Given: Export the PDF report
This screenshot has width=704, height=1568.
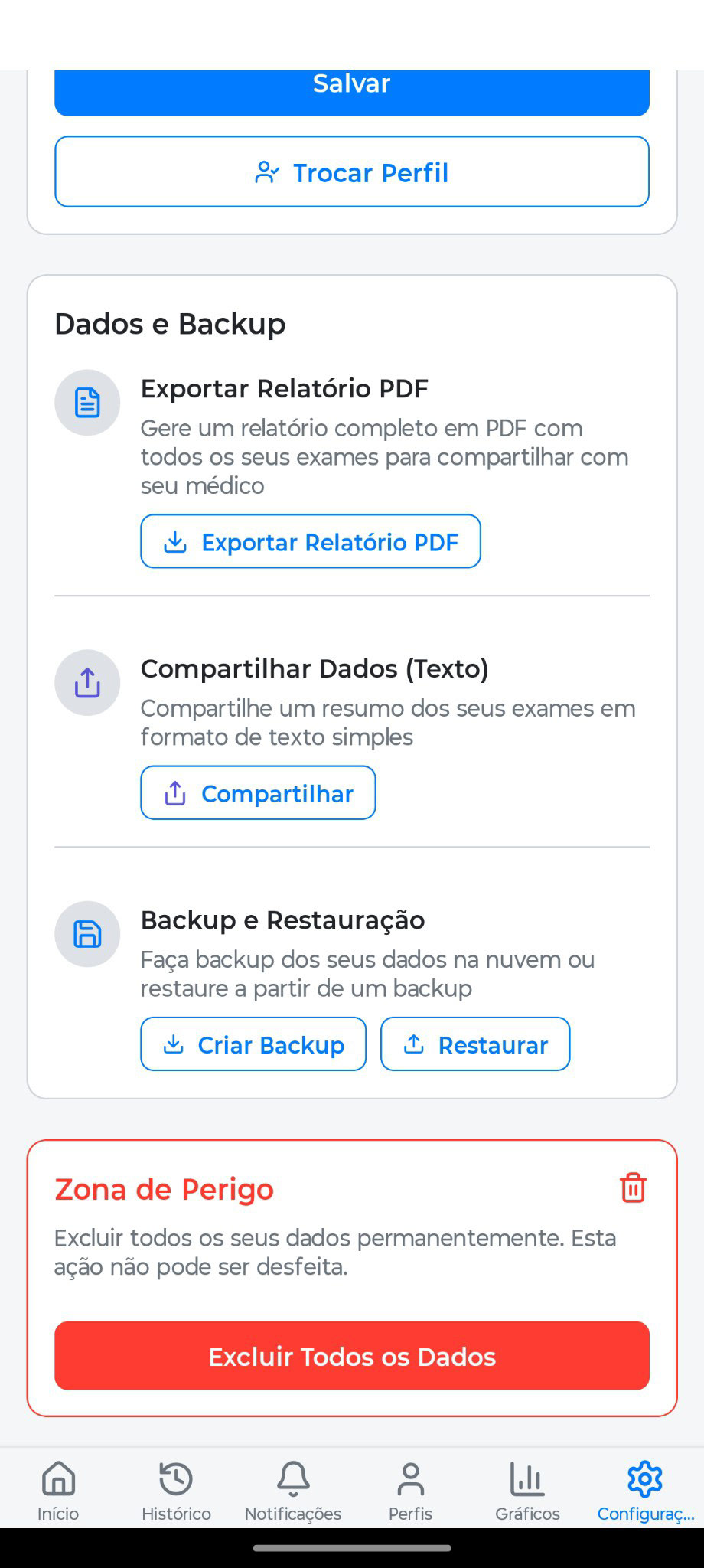Looking at the screenshot, I should (x=310, y=542).
